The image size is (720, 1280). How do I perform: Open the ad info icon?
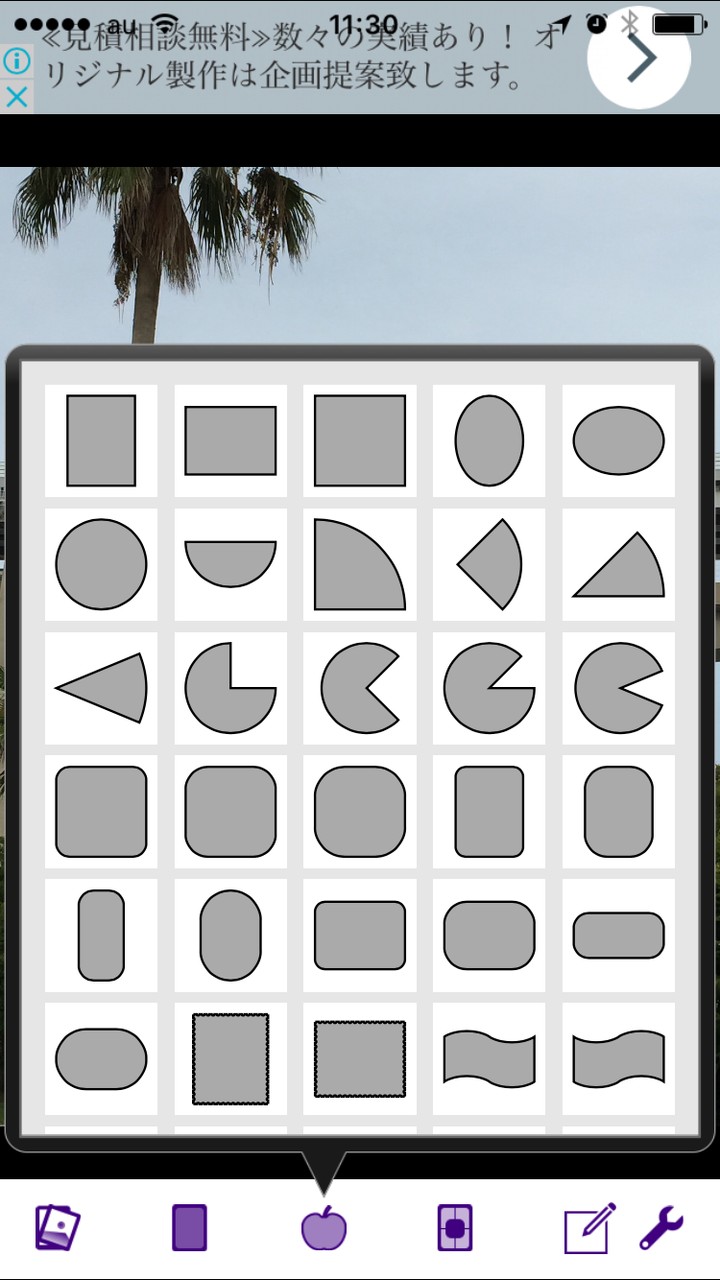pyautogui.click(x=17, y=61)
